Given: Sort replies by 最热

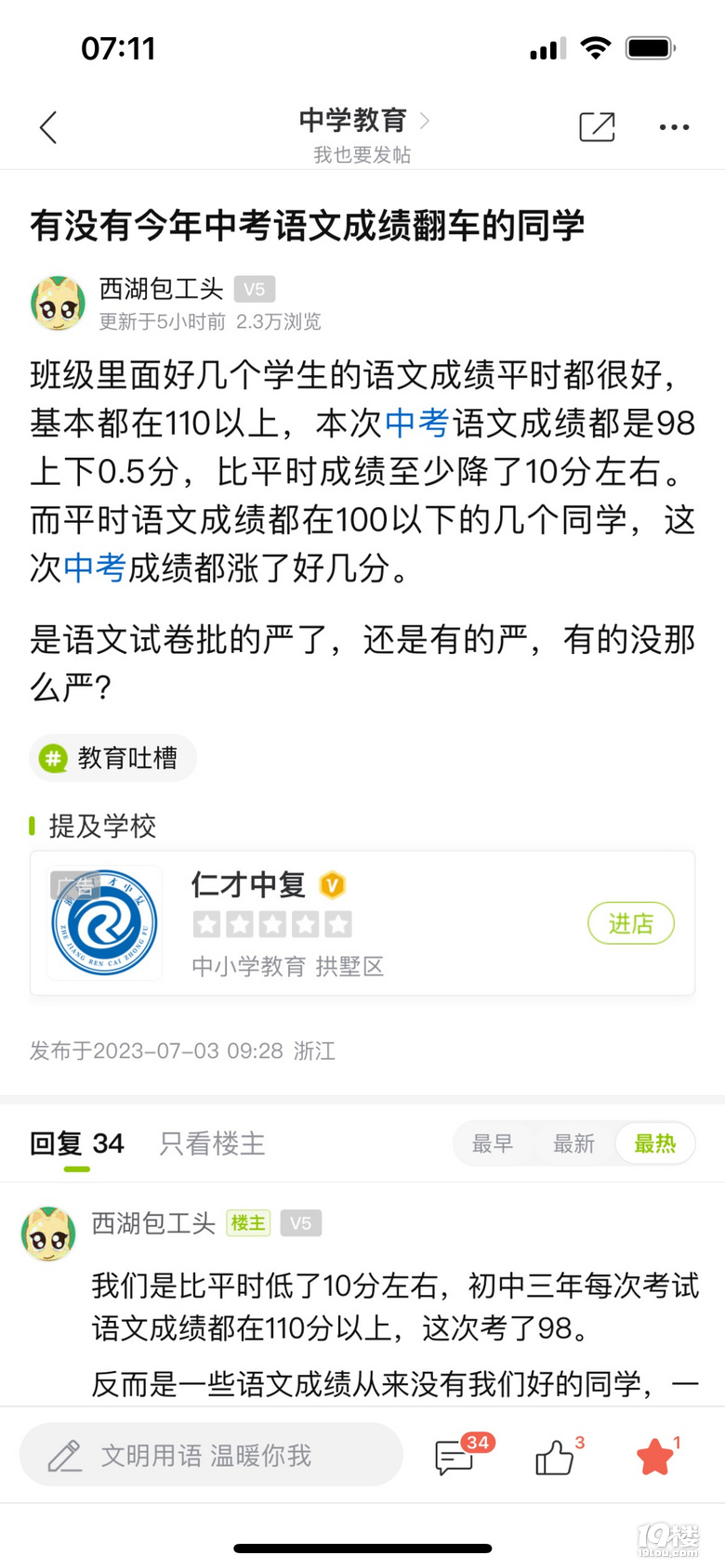Looking at the screenshot, I should pos(654,1143).
